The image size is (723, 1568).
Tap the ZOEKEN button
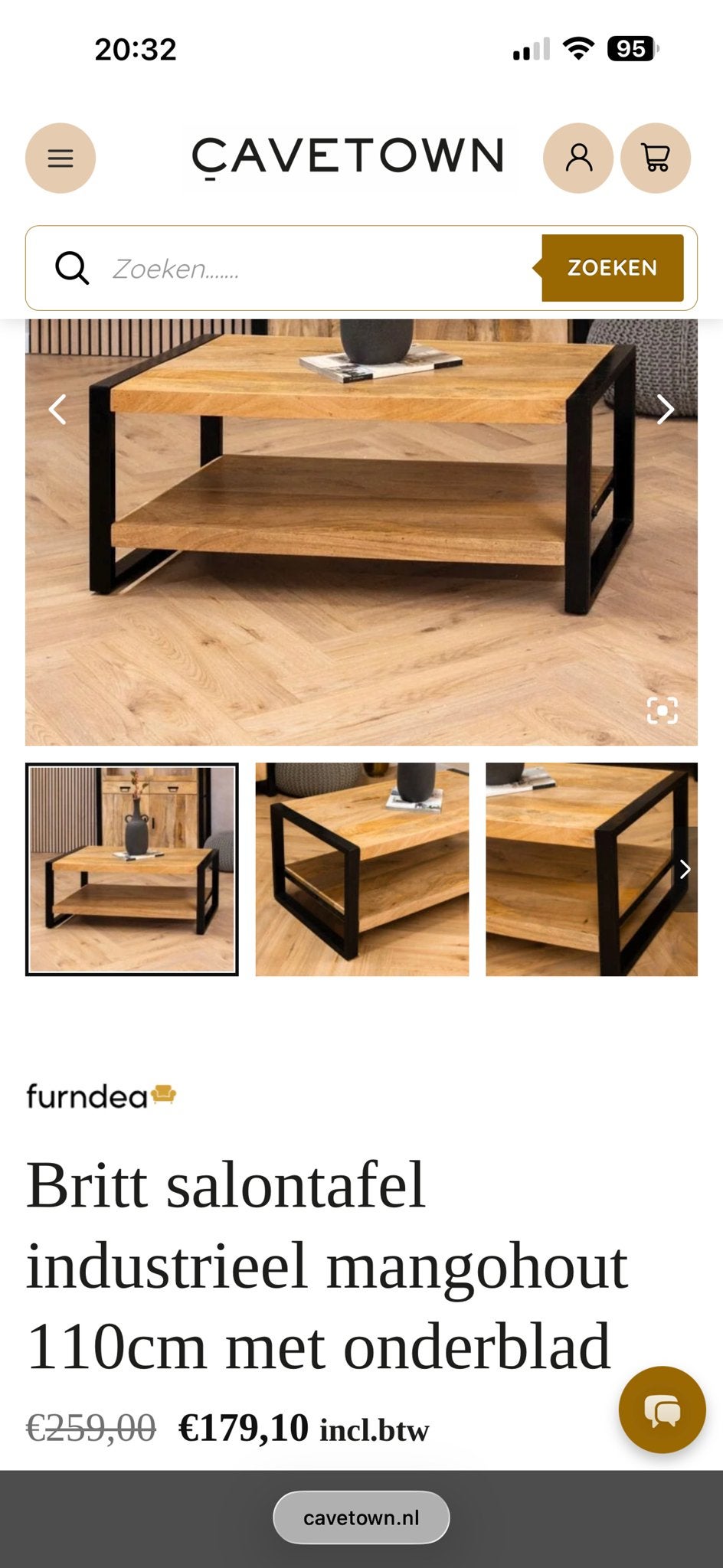[x=612, y=268]
